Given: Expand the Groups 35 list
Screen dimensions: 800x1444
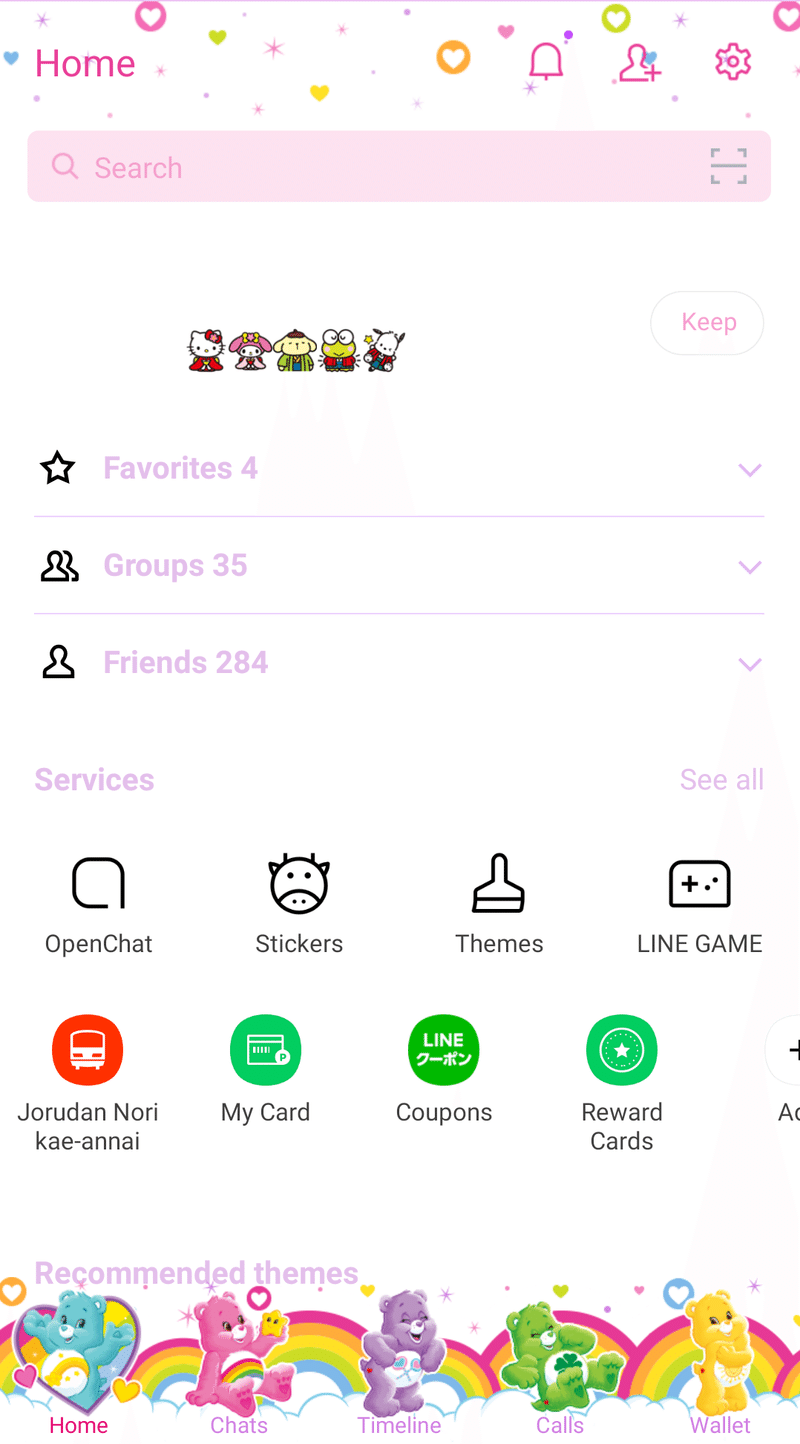Looking at the screenshot, I should coord(400,565).
